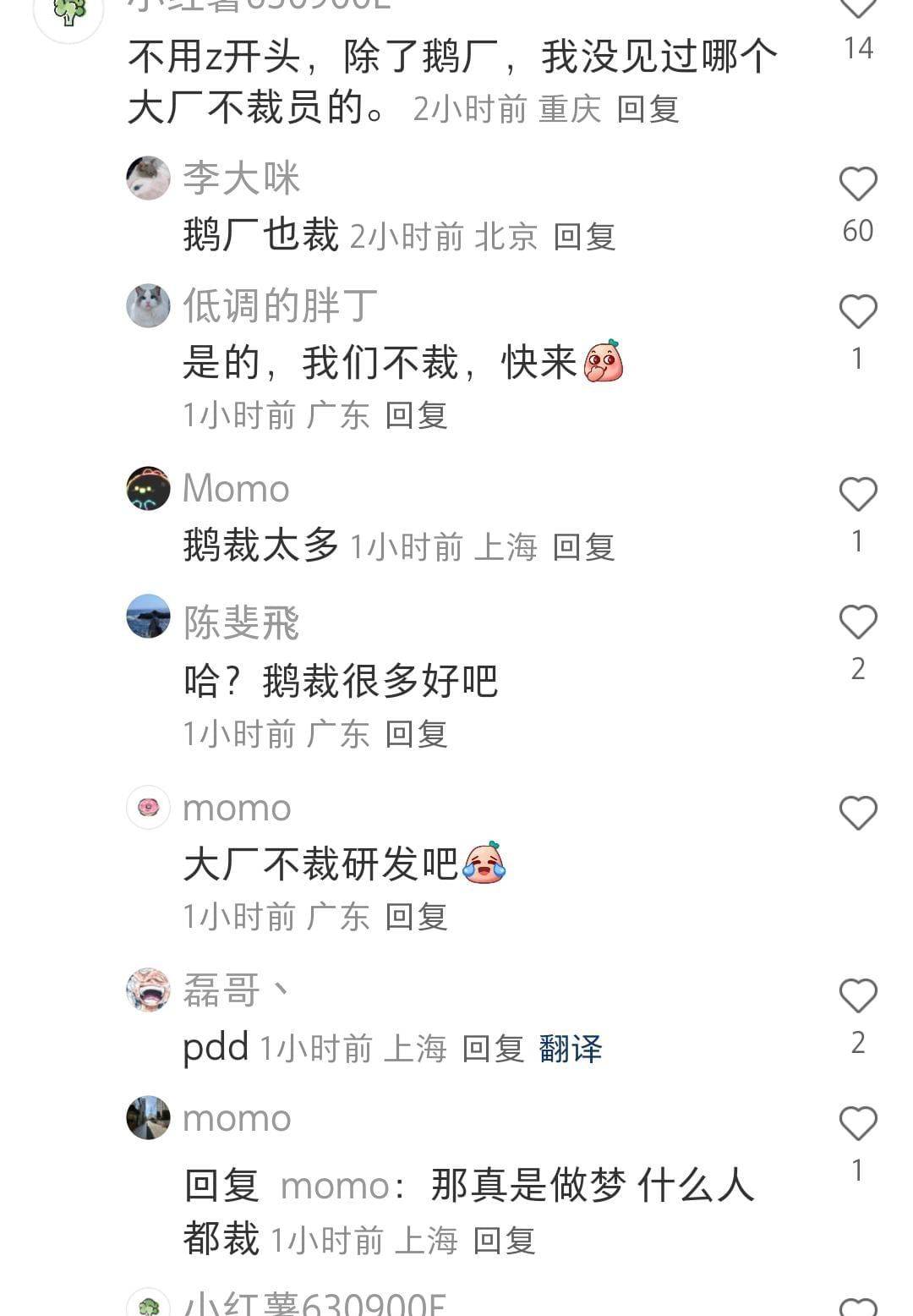
Task: Reply to the top comment from 重庆
Action: 648,109
